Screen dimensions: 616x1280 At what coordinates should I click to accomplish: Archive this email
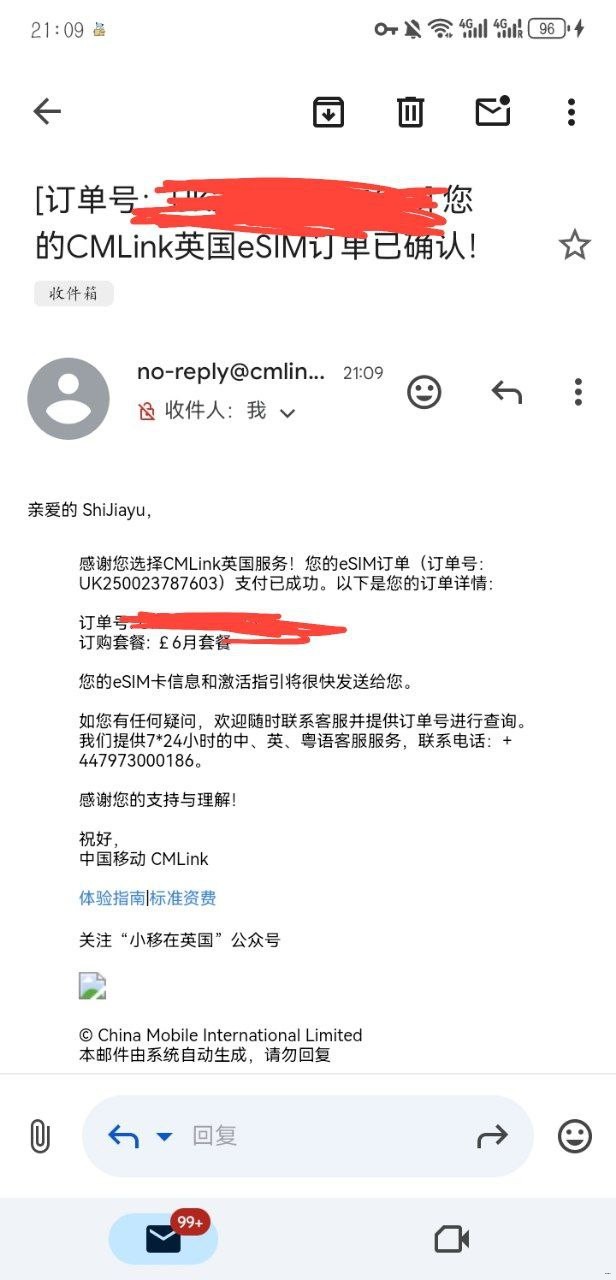click(328, 111)
